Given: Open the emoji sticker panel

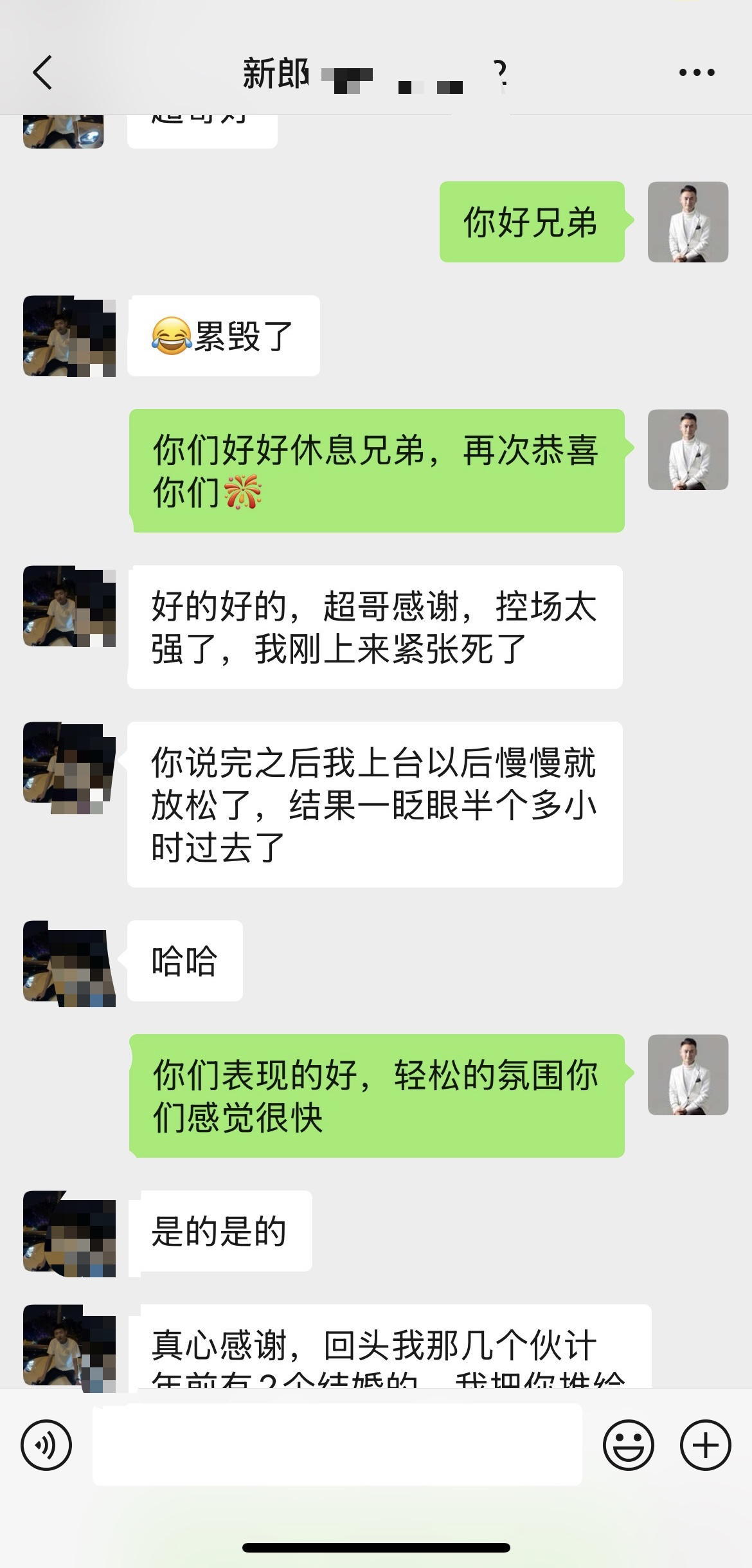Looking at the screenshot, I should coord(628,1445).
